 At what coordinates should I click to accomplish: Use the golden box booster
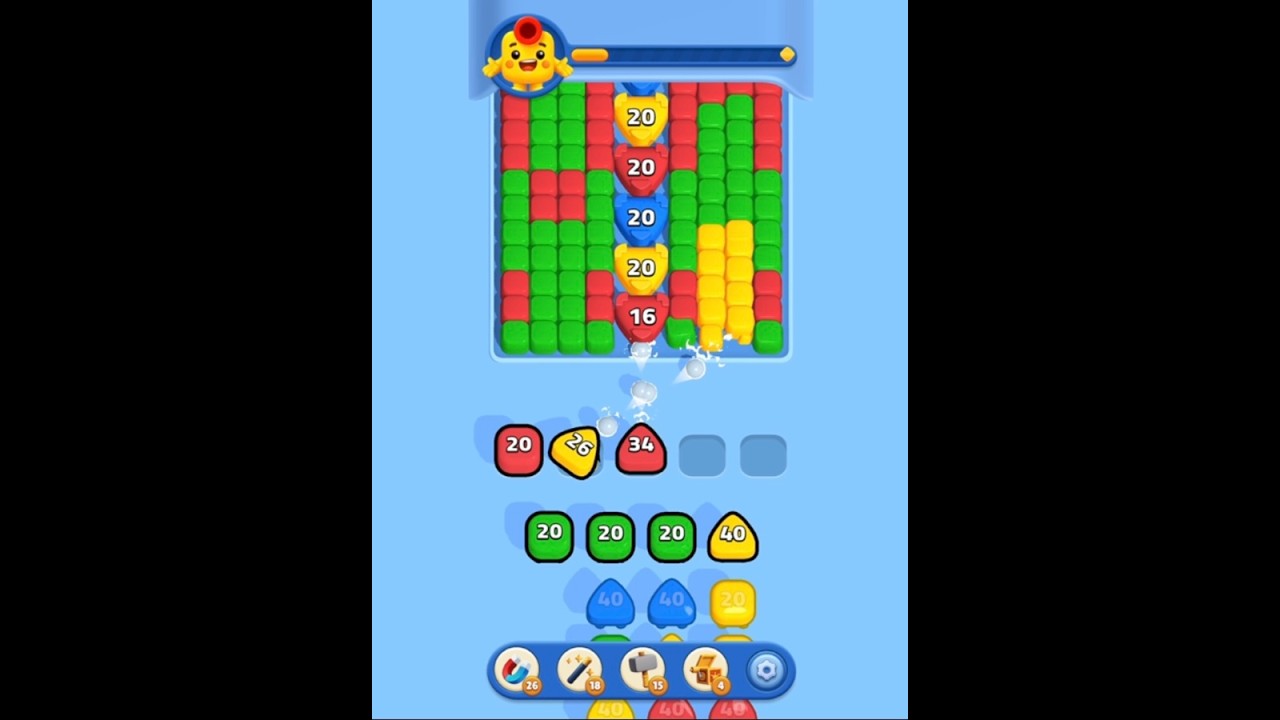(705, 670)
